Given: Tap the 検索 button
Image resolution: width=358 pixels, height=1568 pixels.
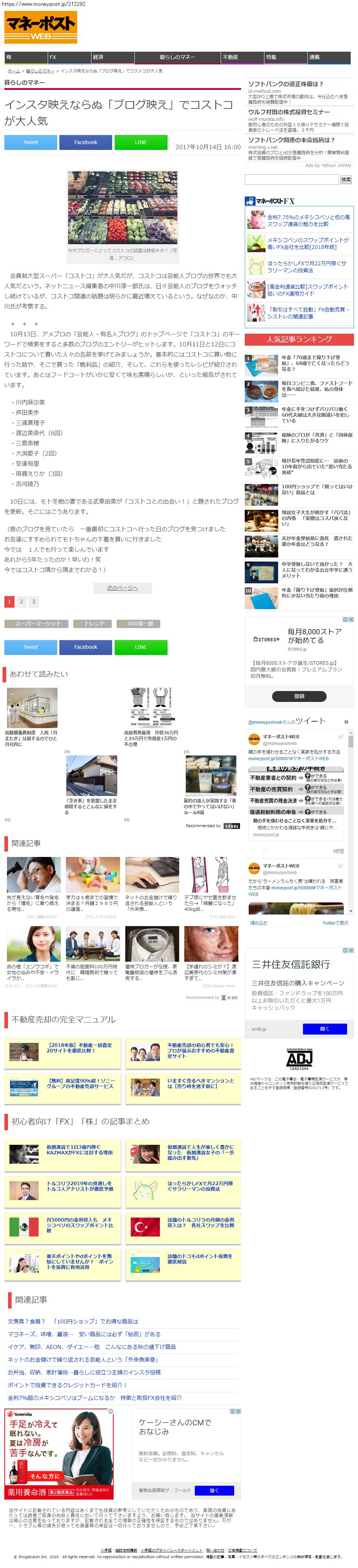Looking at the screenshot, I should [346, 179].
